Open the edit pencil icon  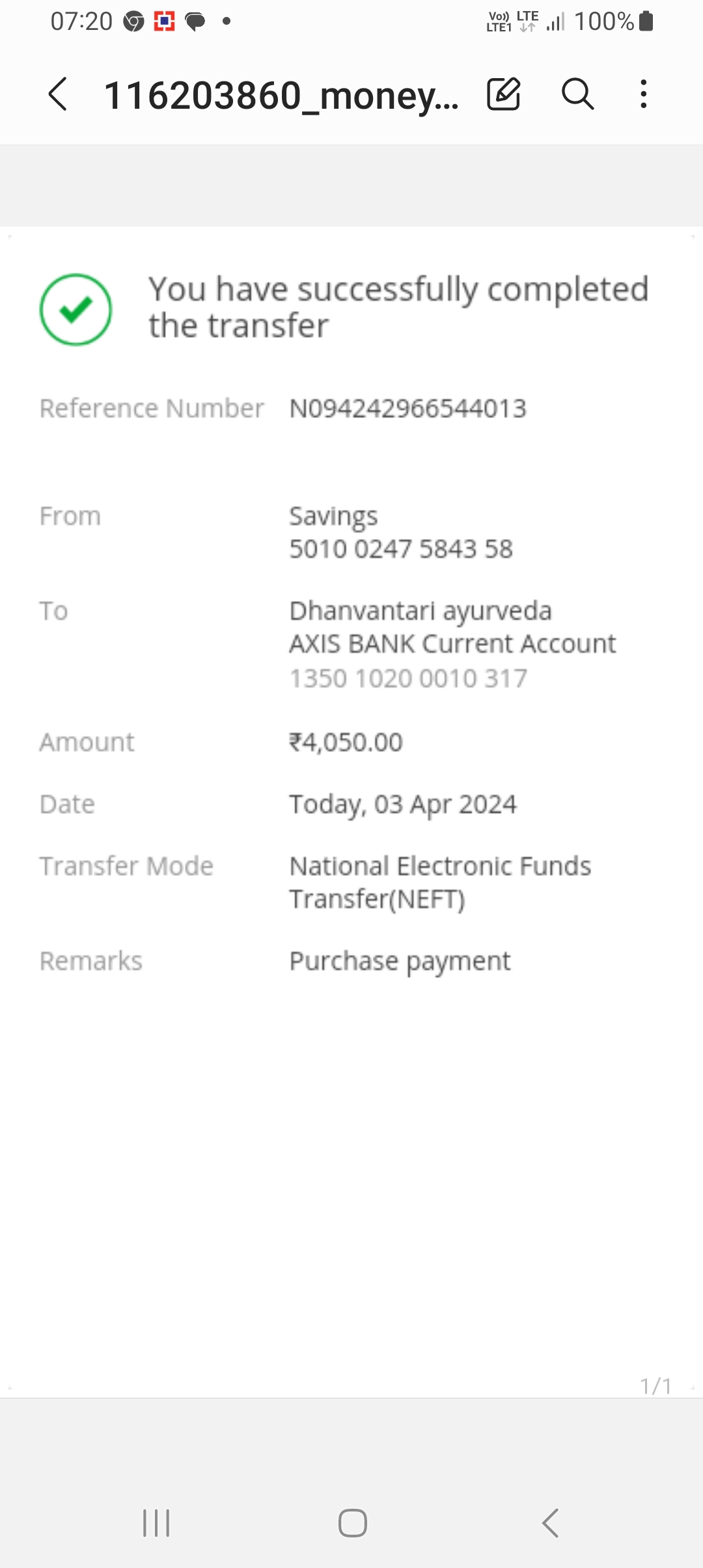click(x=504, y=94)
